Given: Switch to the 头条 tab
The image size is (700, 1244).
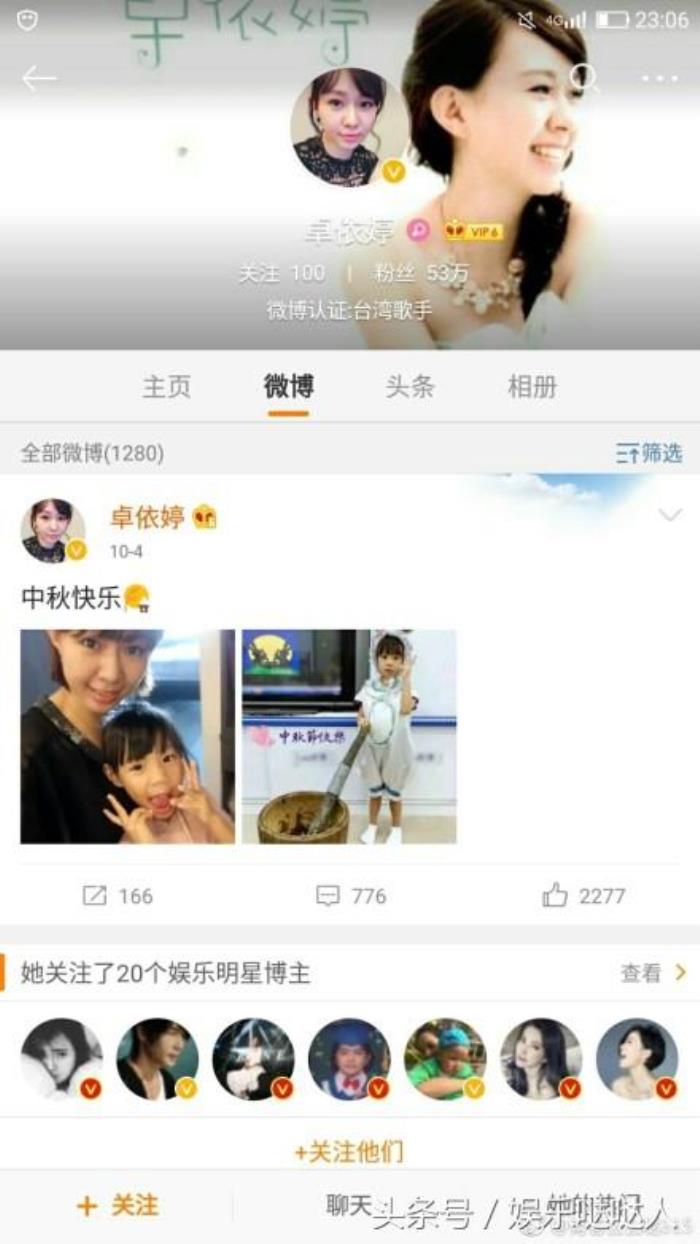Looking at the screenshot, I should click(410, 387).
